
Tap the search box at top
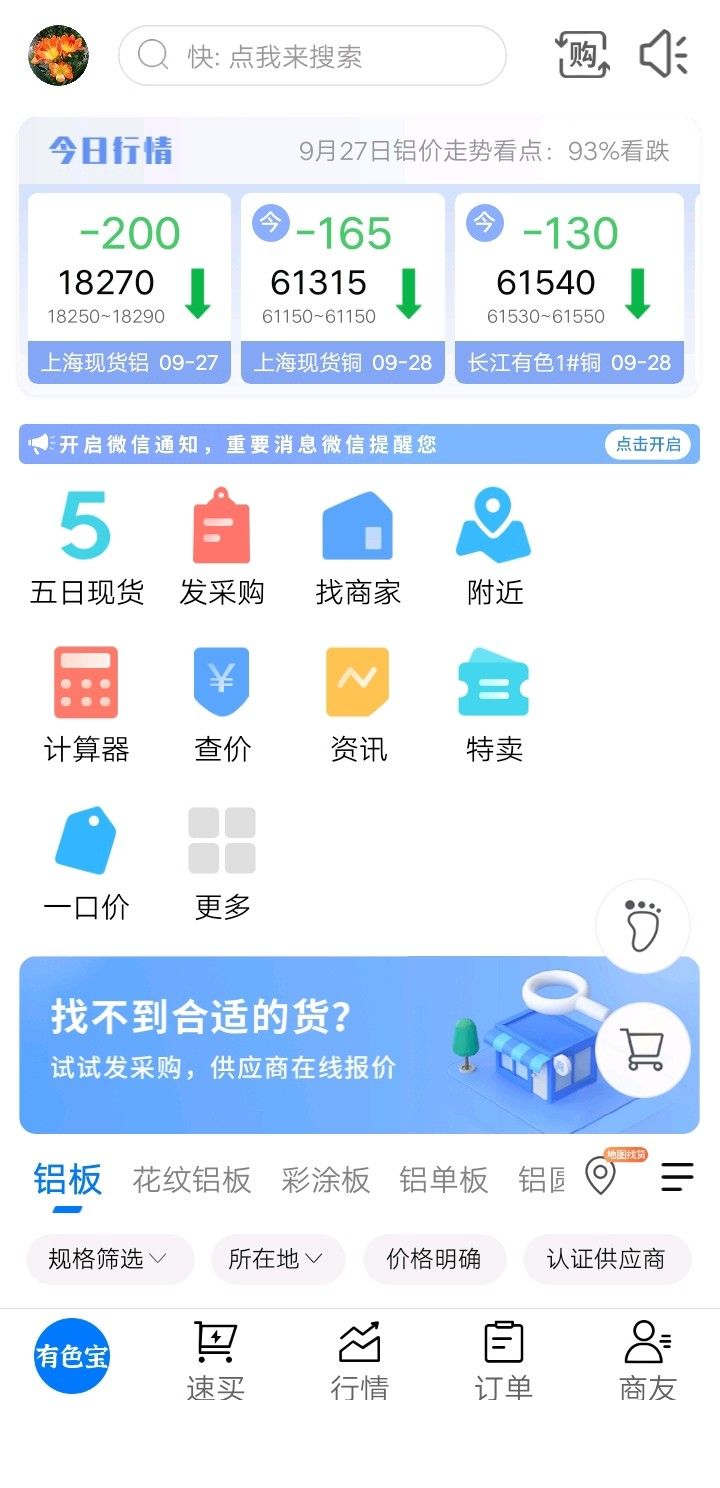pyautogui.click(x=312, y=55)
